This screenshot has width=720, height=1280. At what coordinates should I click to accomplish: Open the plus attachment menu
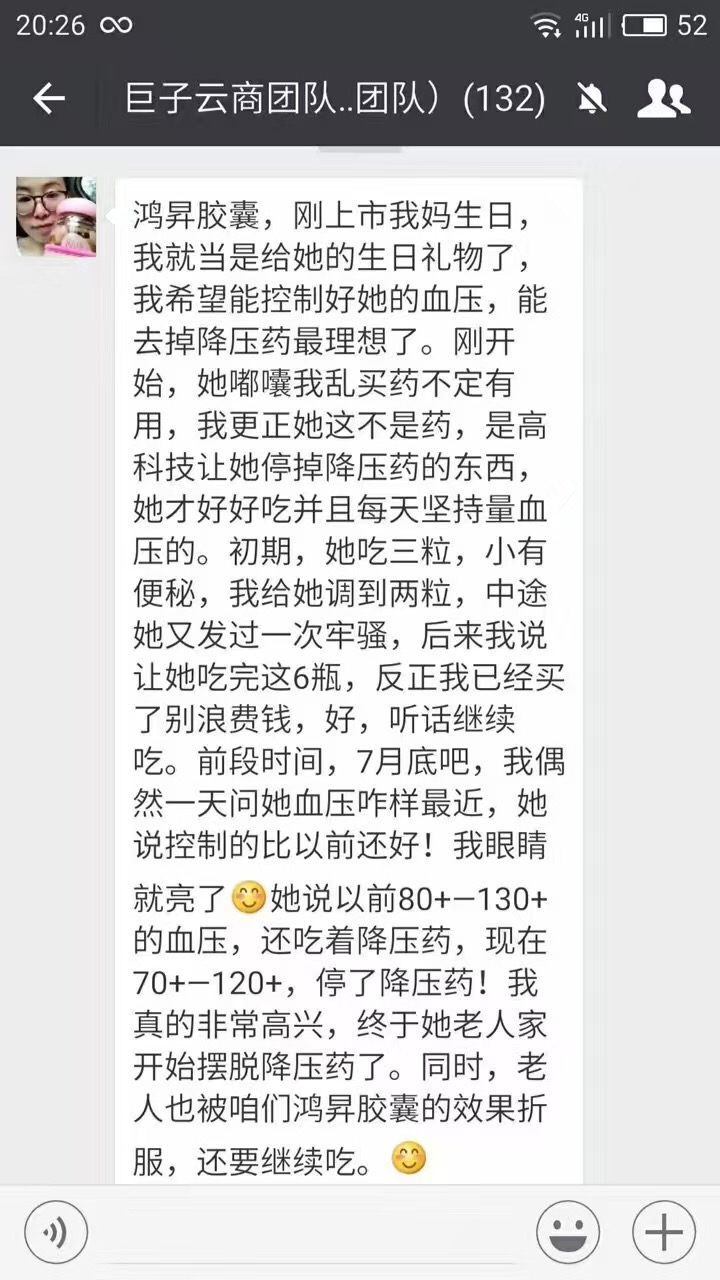(663, 1231)
